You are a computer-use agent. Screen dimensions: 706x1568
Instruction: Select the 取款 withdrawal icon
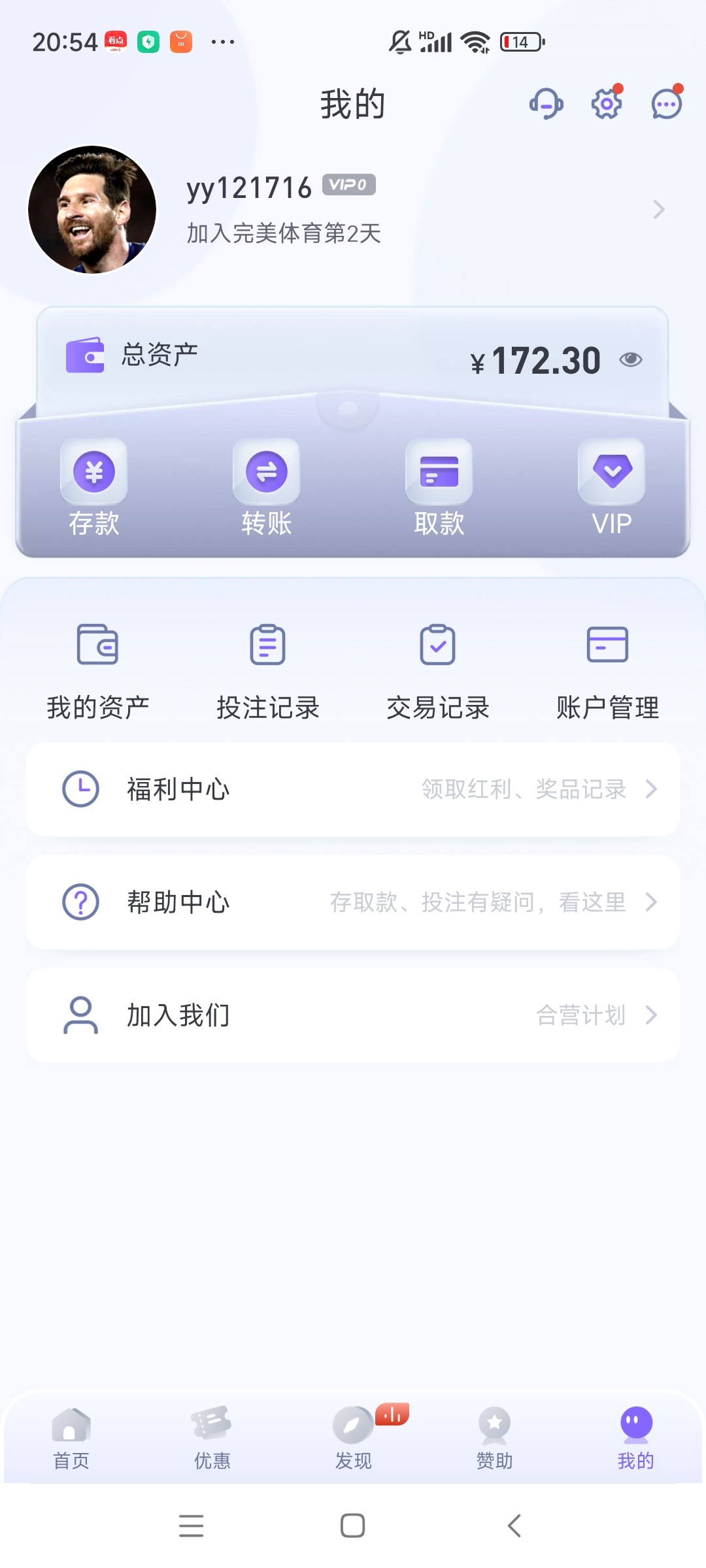tap(439, 472)
